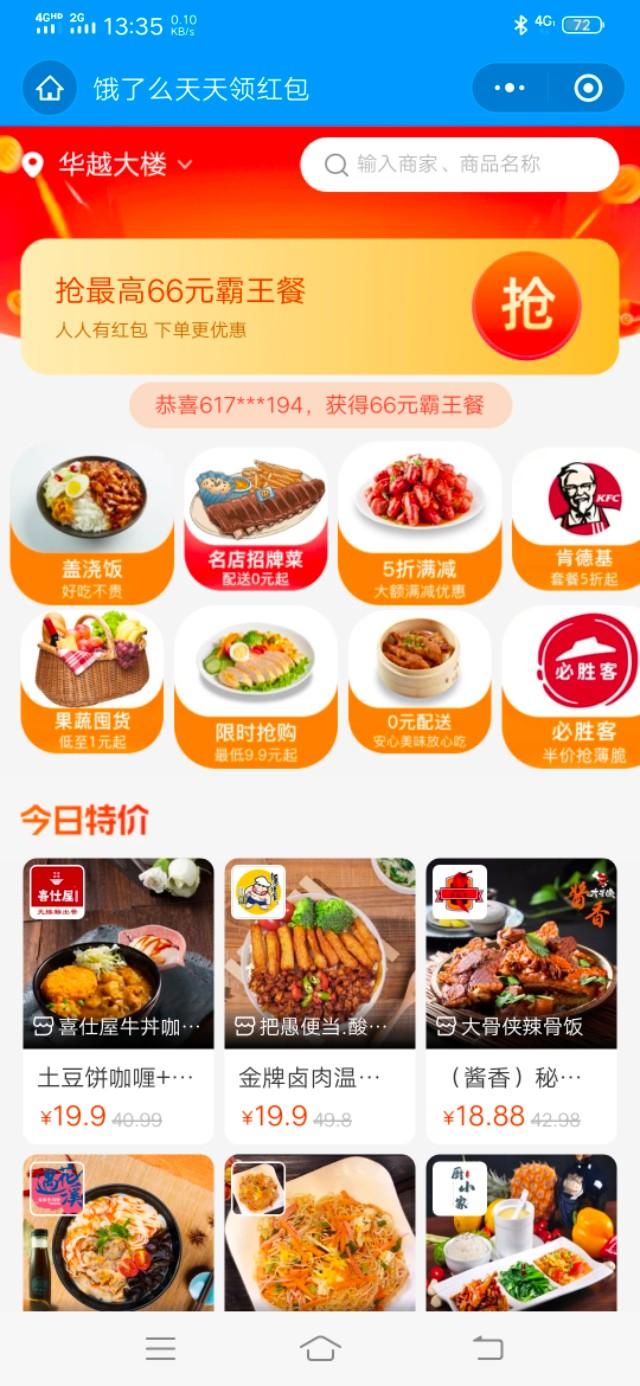Open the 限时抢购 category
This screenshot has height=1386, width=640.
click(256, 686)
